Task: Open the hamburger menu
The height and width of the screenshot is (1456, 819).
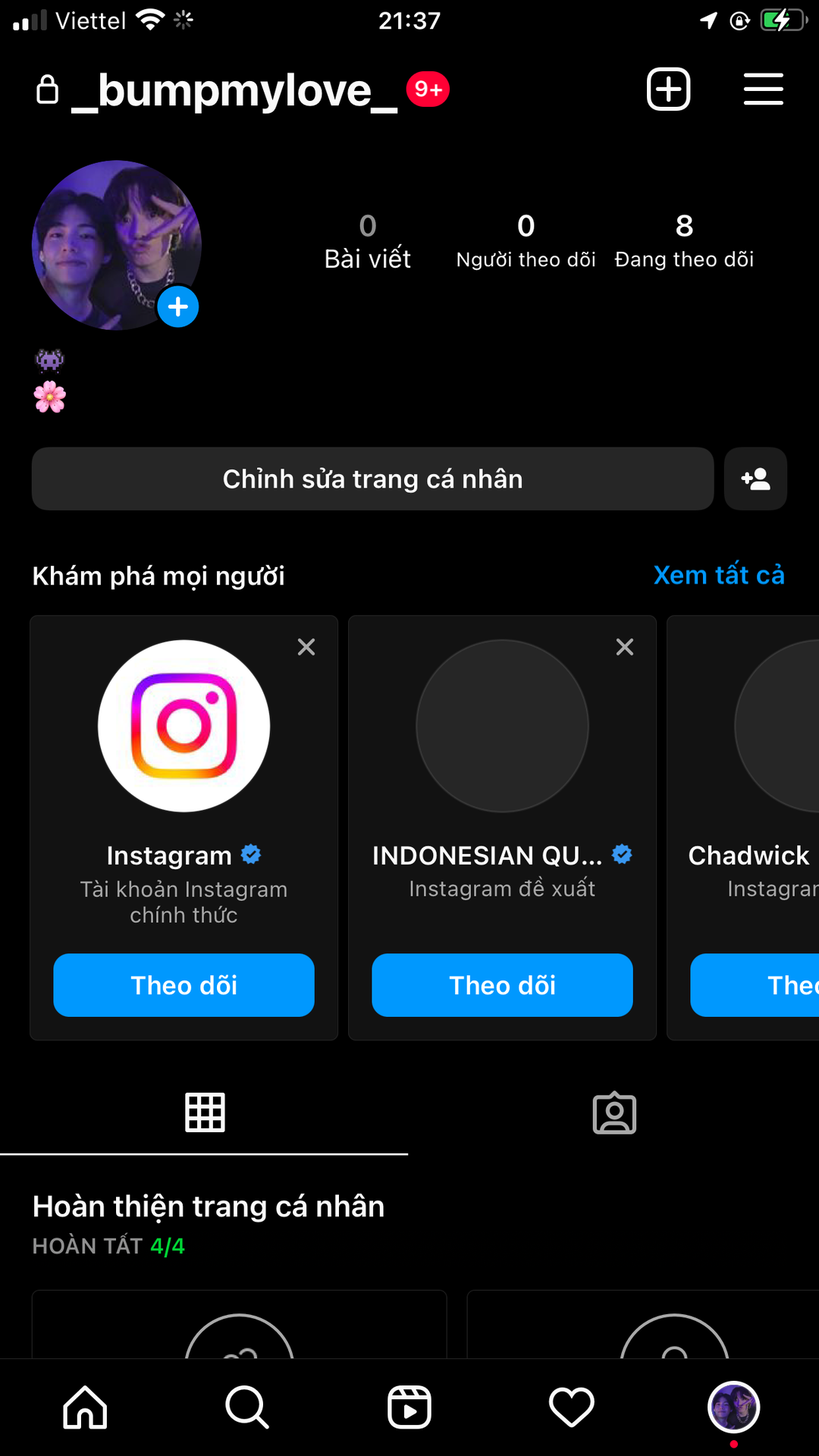Action: 763,89
